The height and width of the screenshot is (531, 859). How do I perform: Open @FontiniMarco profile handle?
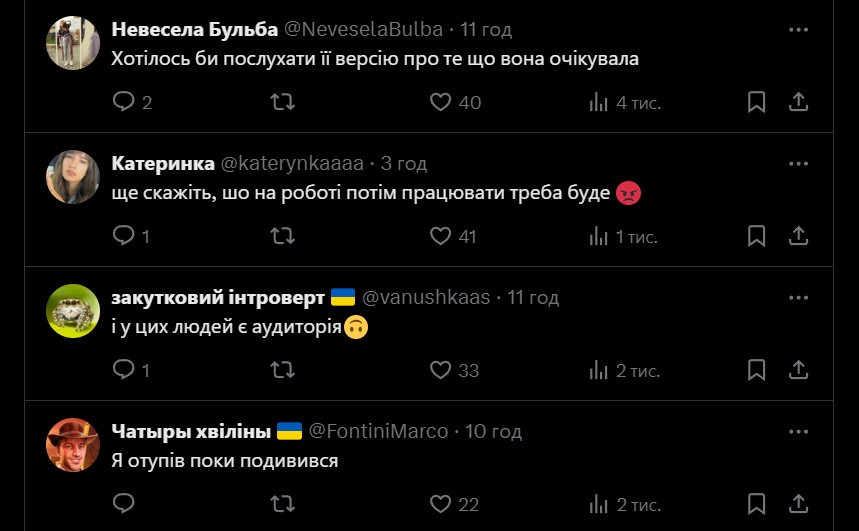pos(378,431)
